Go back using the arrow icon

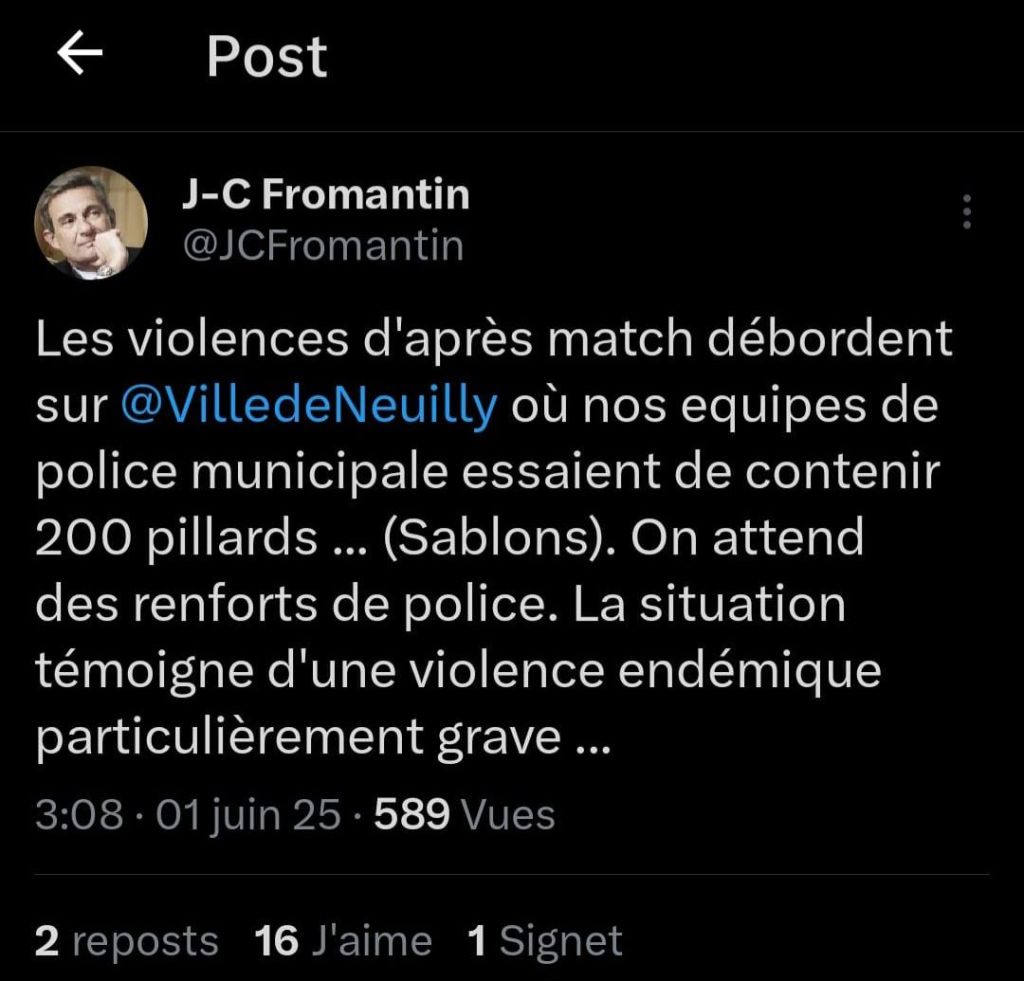click(80, 56)
